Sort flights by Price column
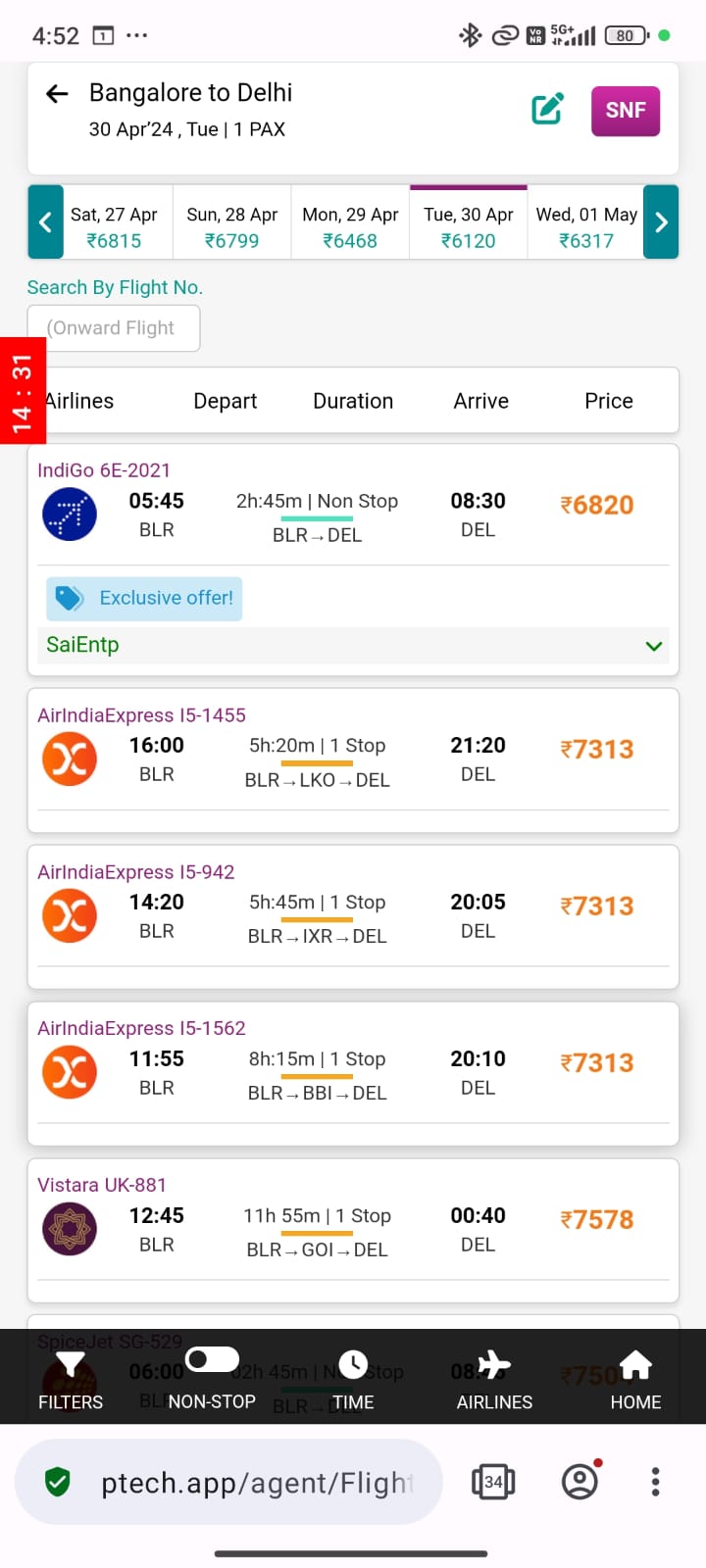 pos(609,401)
